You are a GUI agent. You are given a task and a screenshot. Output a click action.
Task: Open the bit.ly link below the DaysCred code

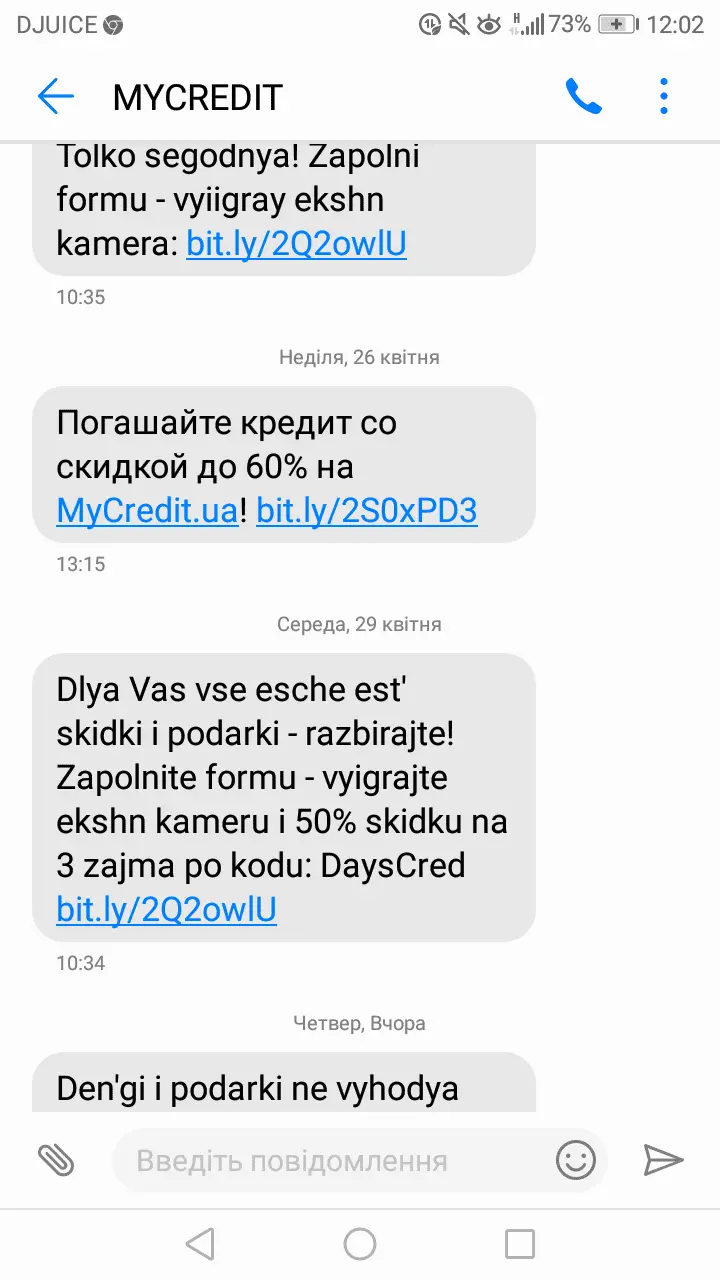[x=166, y=909]
